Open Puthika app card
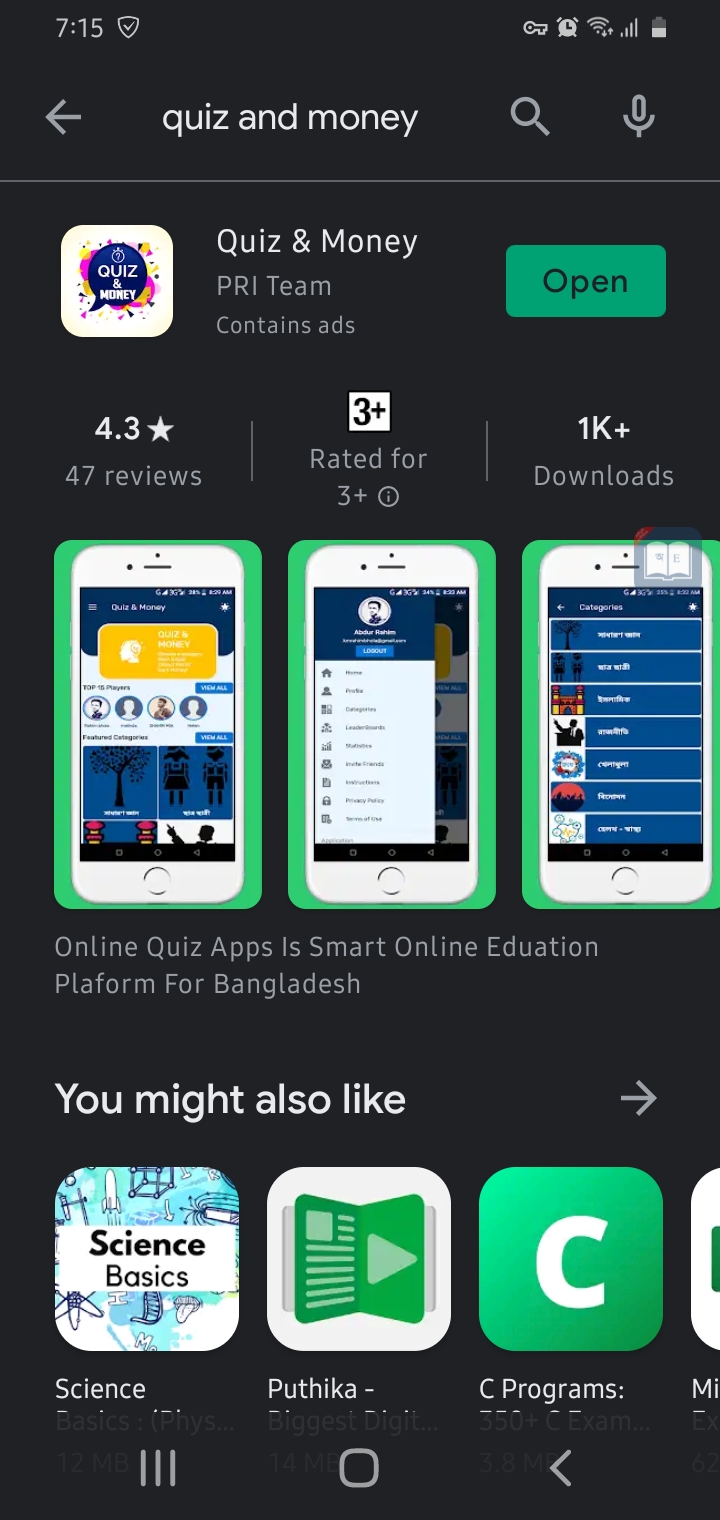 pyautogui.click(x=359, y=1259)
